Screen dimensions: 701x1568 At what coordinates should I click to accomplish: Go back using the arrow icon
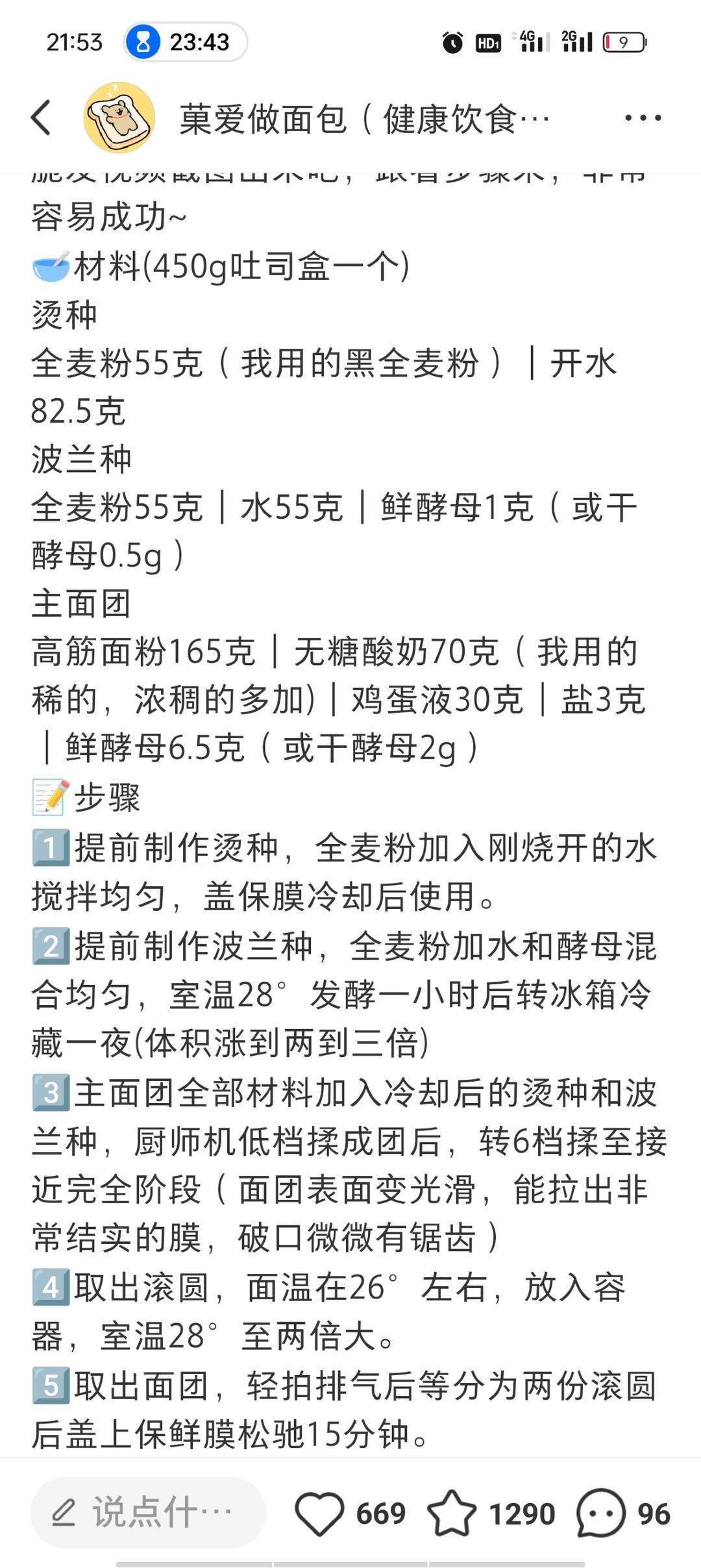(41, 118)
